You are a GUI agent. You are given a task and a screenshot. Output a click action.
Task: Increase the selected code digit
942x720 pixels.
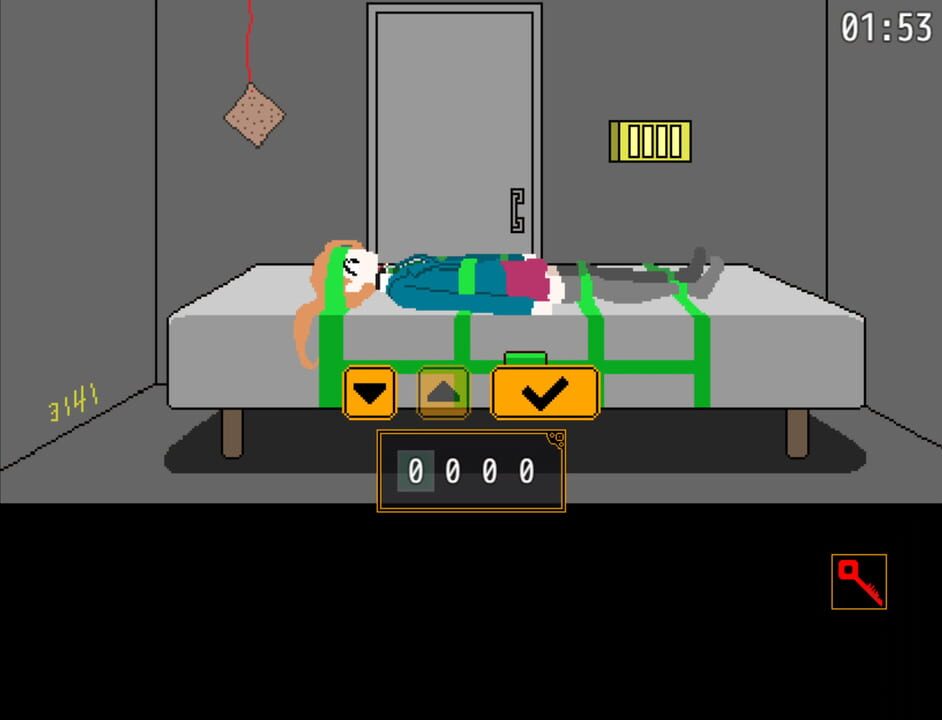pos(443,393)
